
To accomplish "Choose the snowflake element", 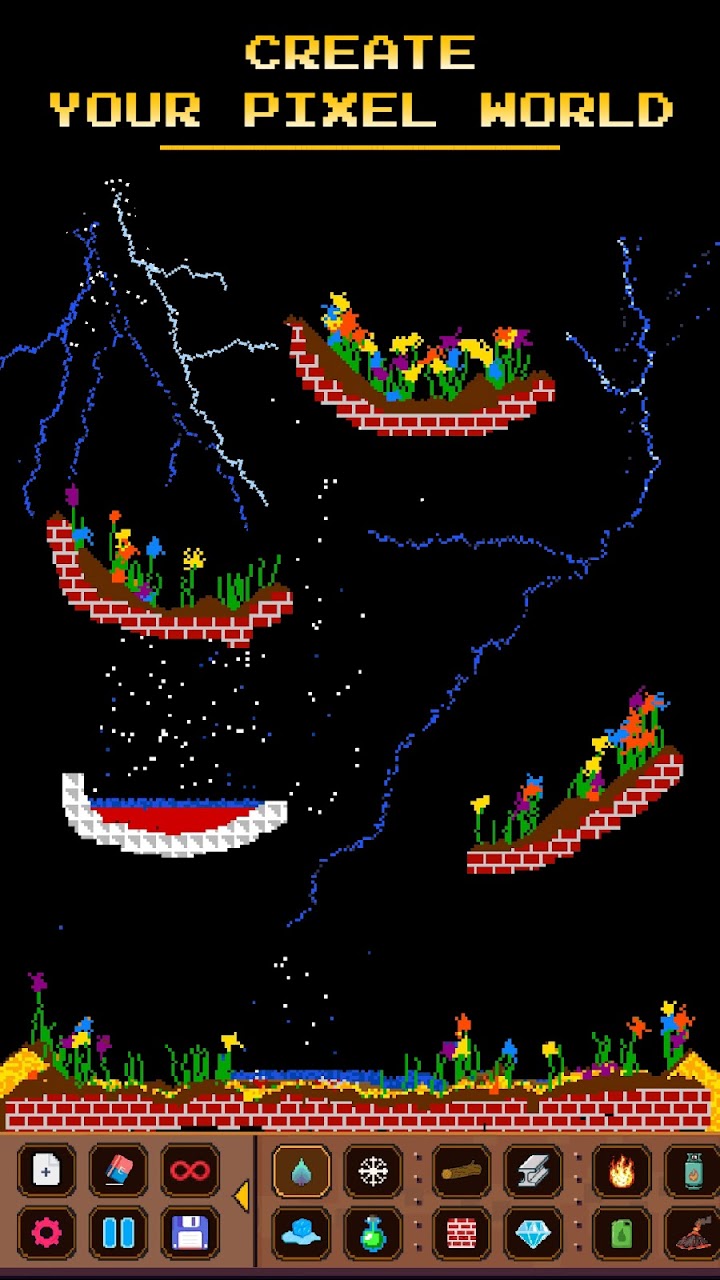I will [373, 1170].
